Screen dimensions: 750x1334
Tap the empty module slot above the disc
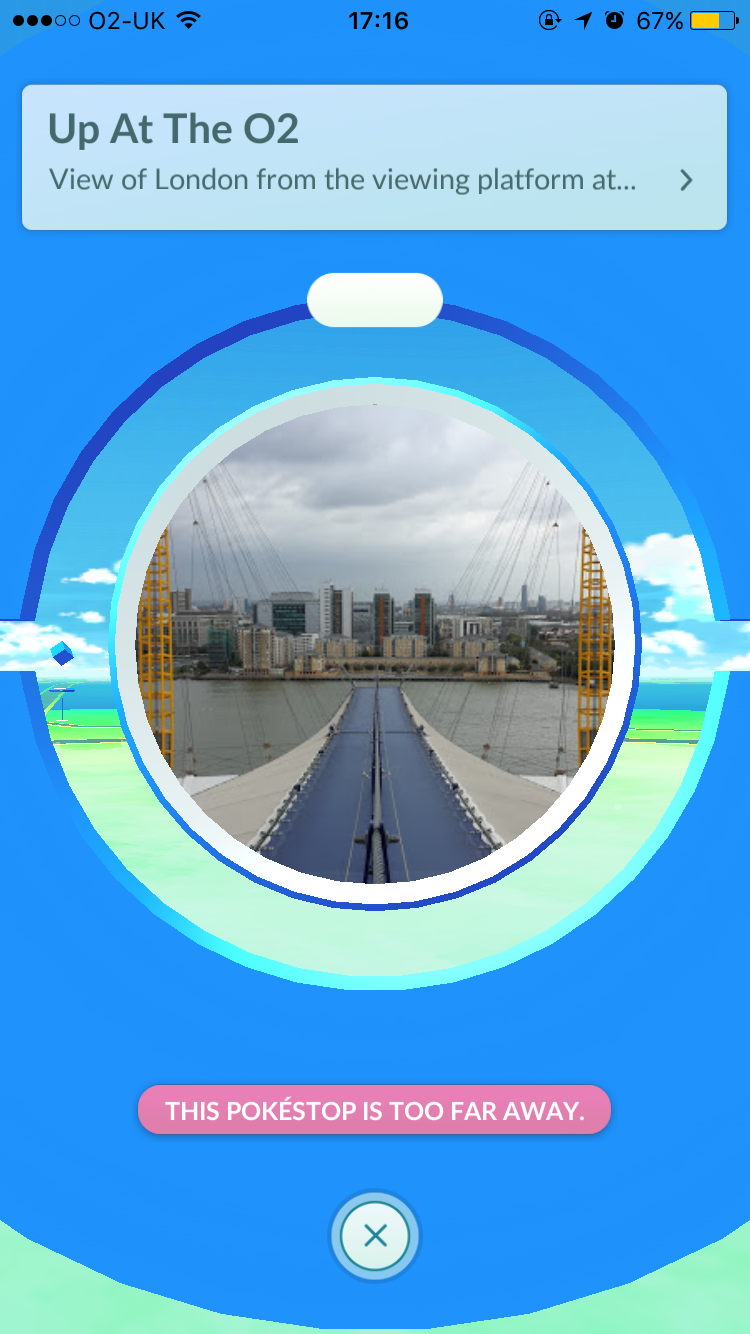[375, 300]
